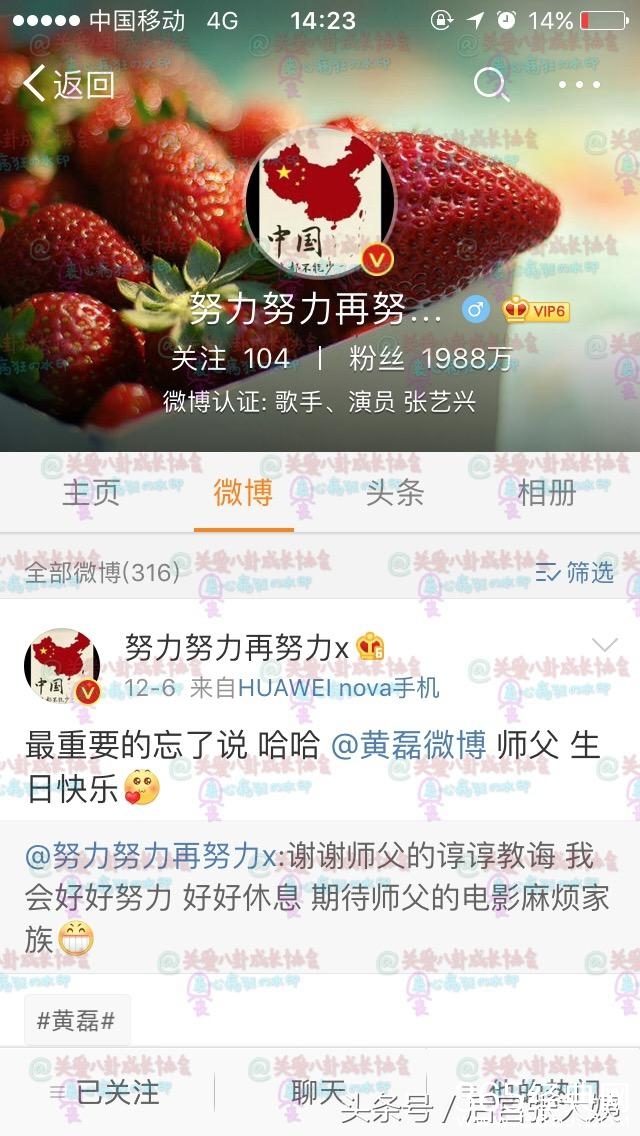640x1136 pixels.
Task: Switch to the 主页 tab
Action: 91,492
